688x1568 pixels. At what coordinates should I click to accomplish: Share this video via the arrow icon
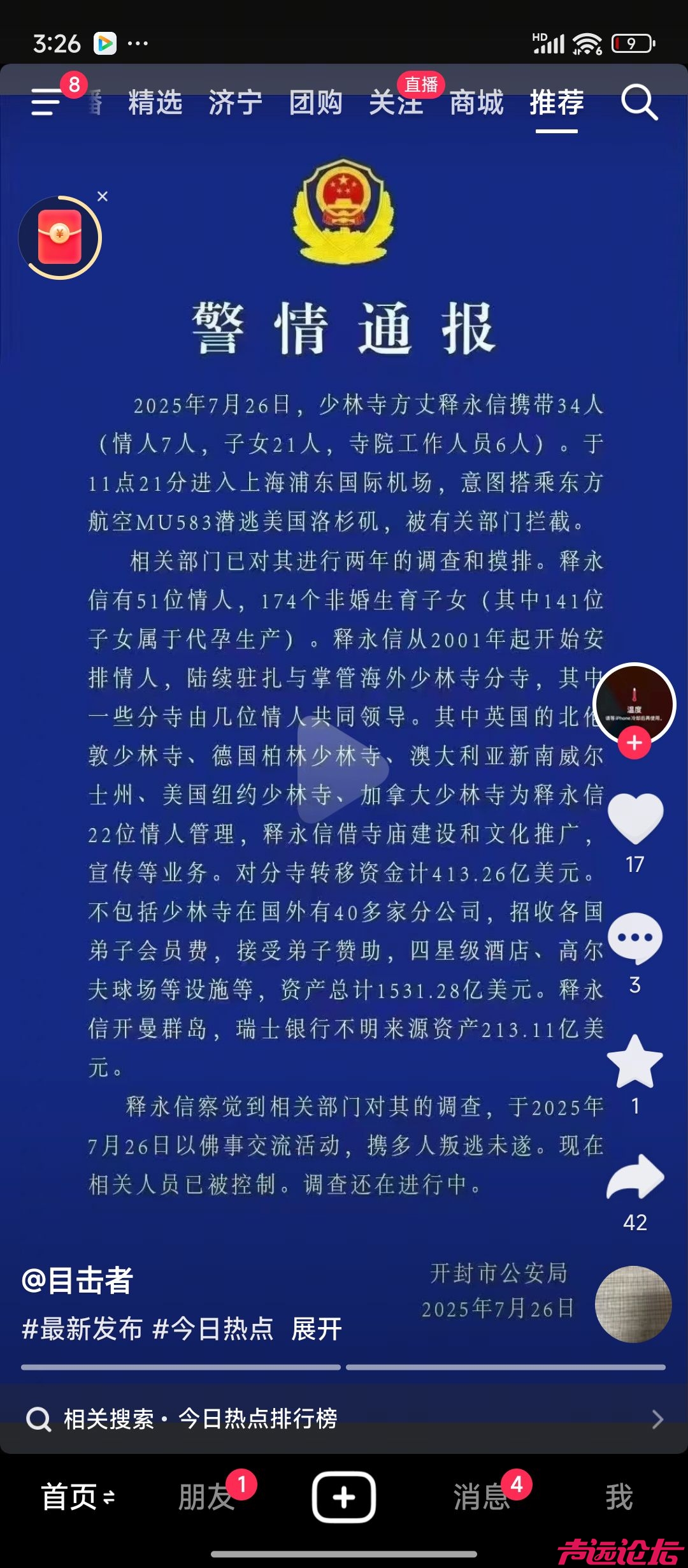[635, 1177]
